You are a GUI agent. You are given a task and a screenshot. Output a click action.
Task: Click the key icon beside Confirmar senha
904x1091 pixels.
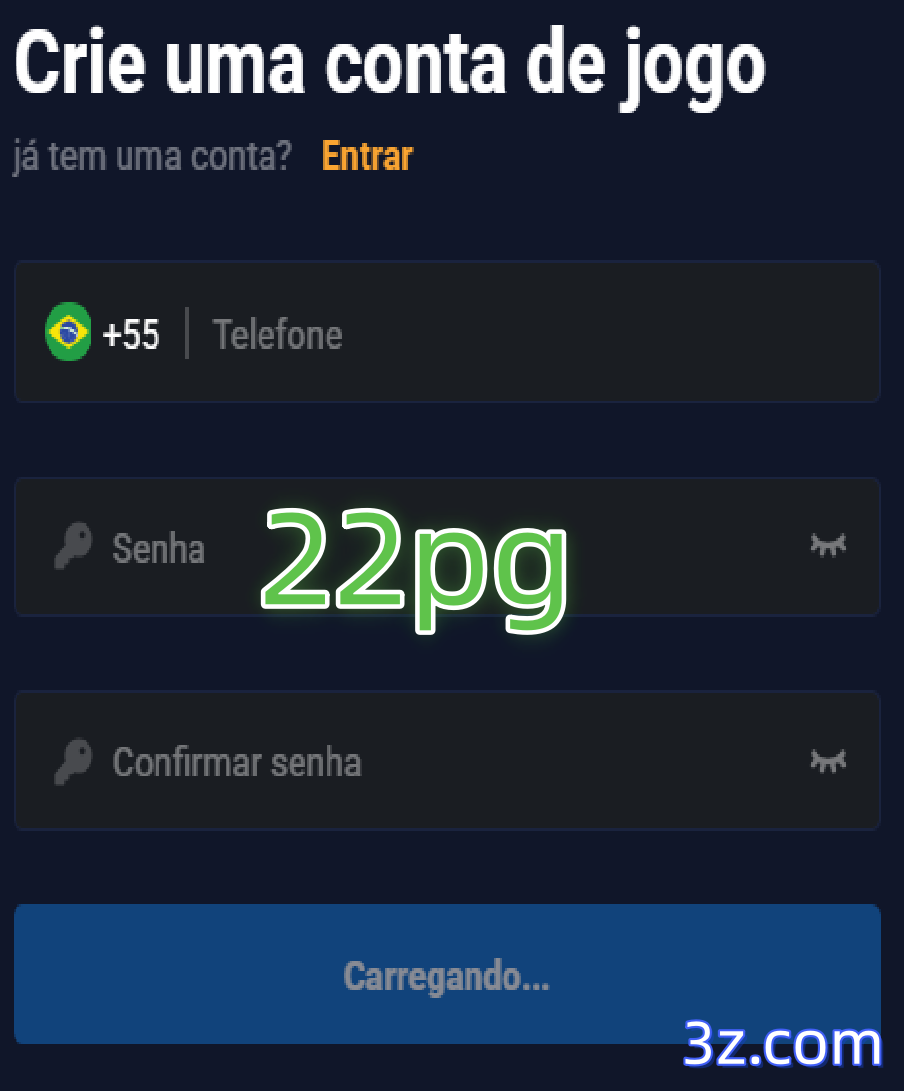[x=71, y=761]
